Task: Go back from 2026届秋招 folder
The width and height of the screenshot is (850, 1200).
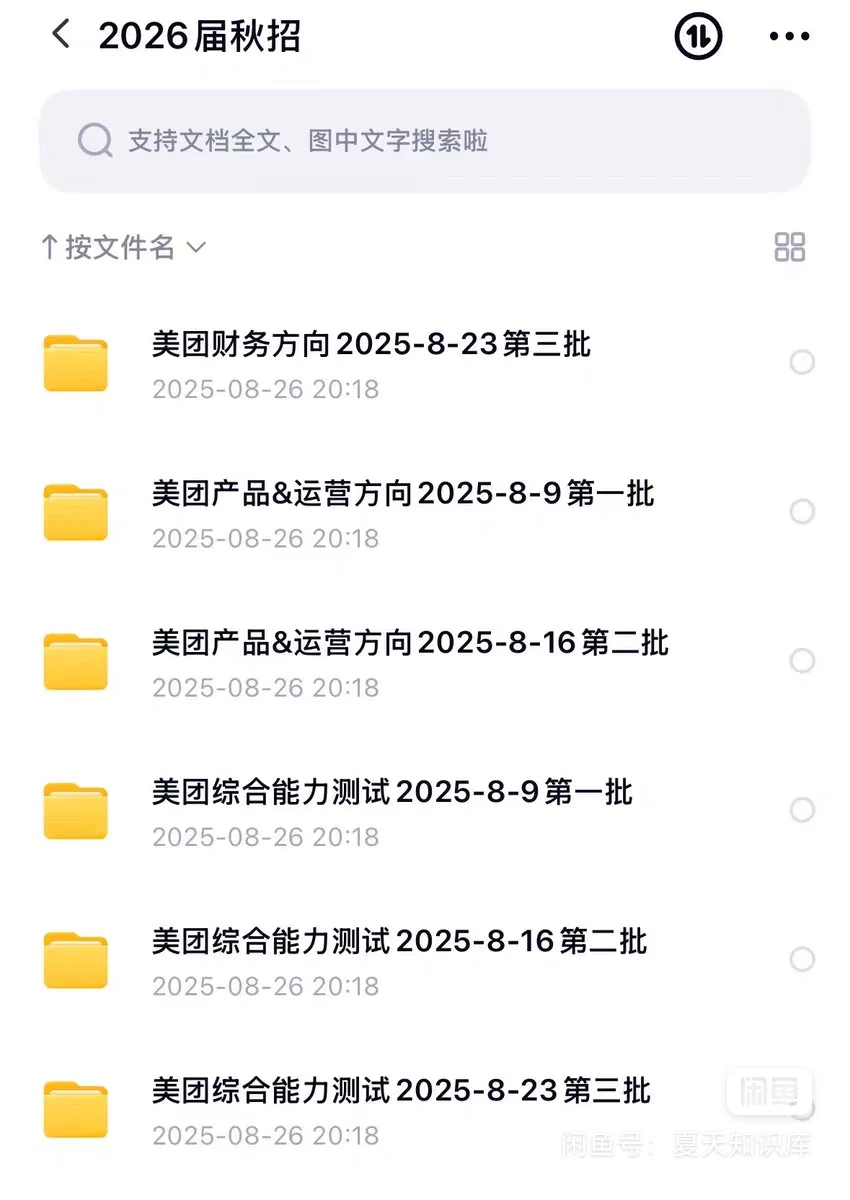Action: [61, 35]
